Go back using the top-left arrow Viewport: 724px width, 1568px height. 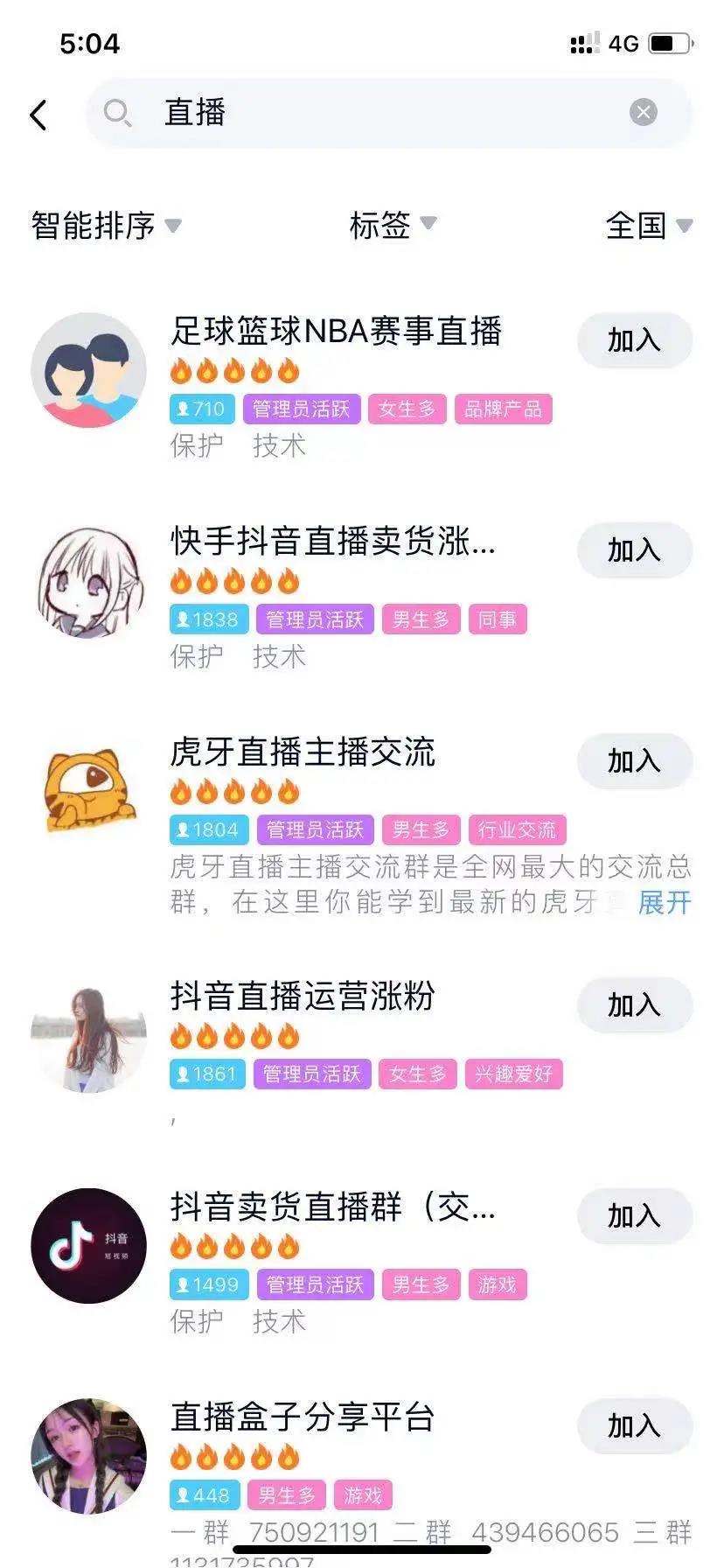click(x=38, y=115)
